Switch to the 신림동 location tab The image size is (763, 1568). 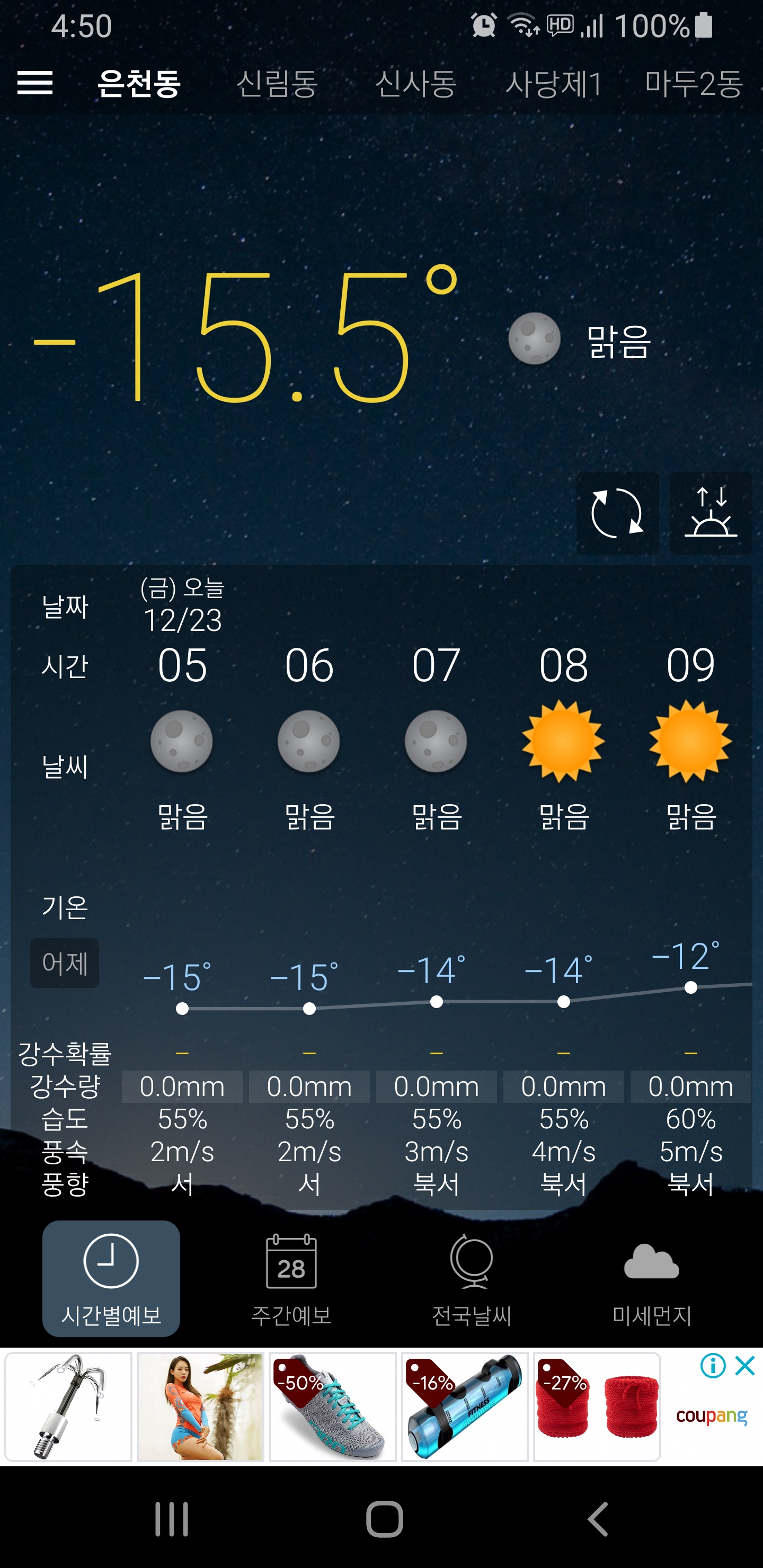(x=277, y=83)
